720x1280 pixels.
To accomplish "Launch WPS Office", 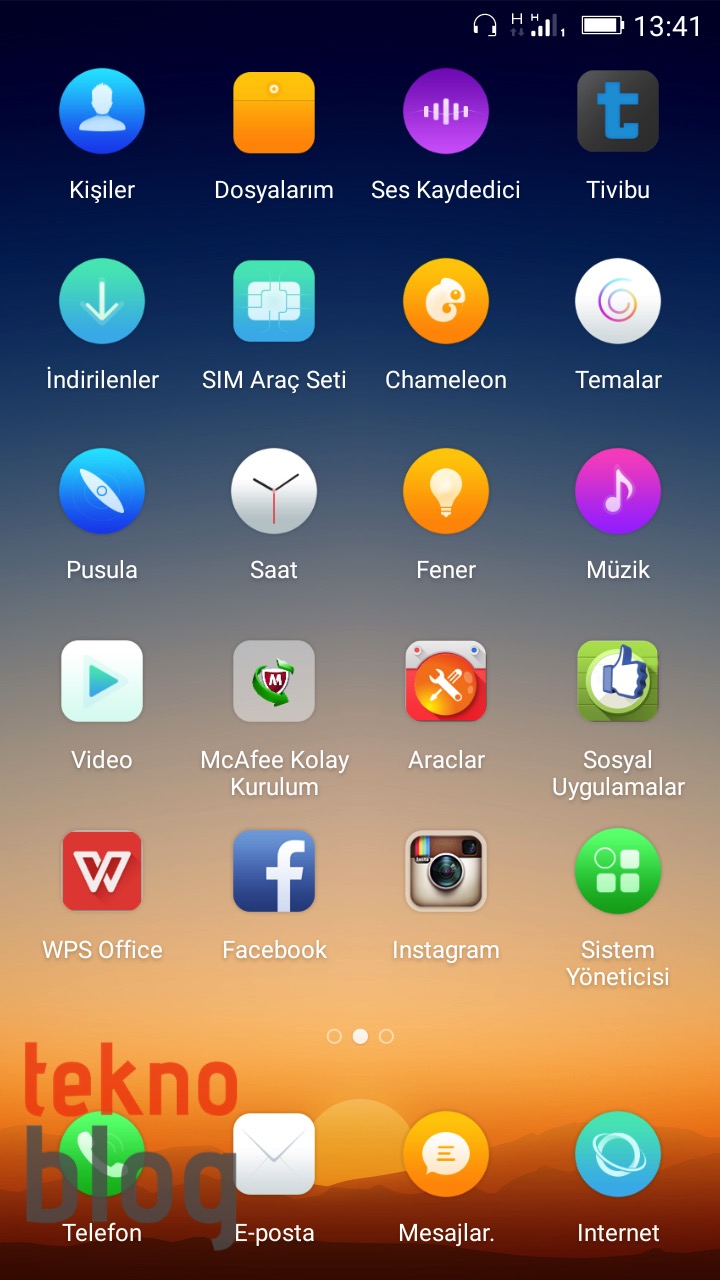I will (x=102, y=871).
